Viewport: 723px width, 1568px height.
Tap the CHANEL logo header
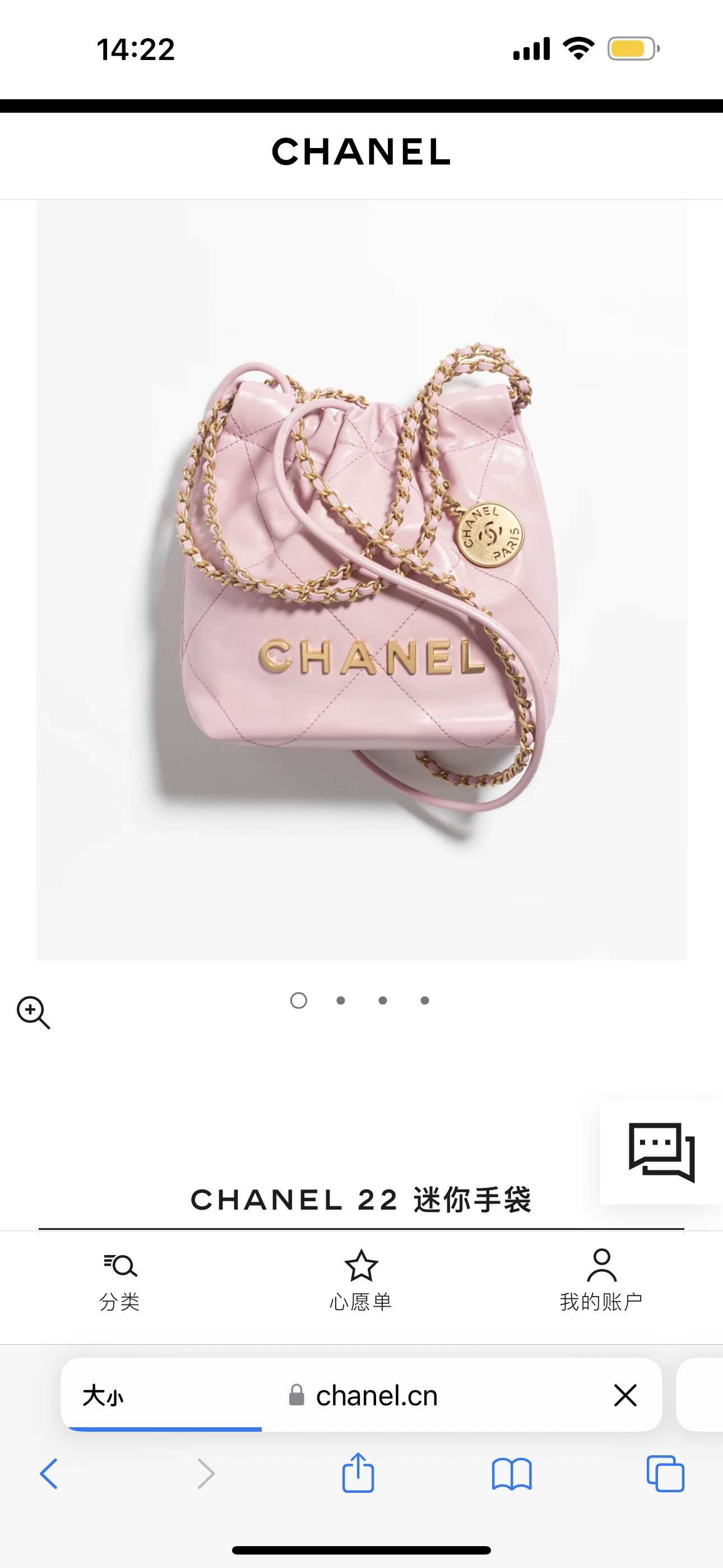[361, 151]
